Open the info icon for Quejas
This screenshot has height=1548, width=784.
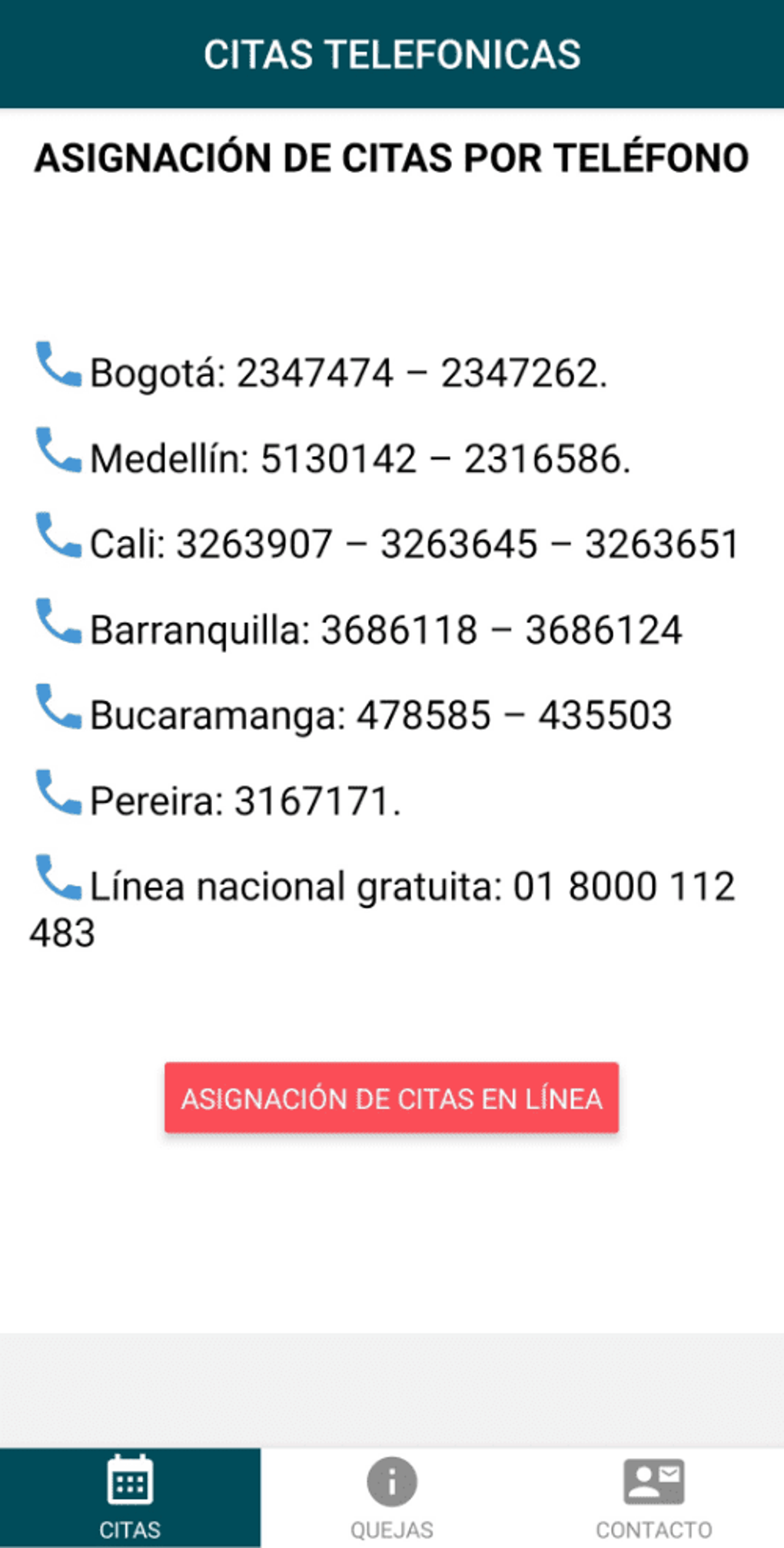[x=390, y=1483]
